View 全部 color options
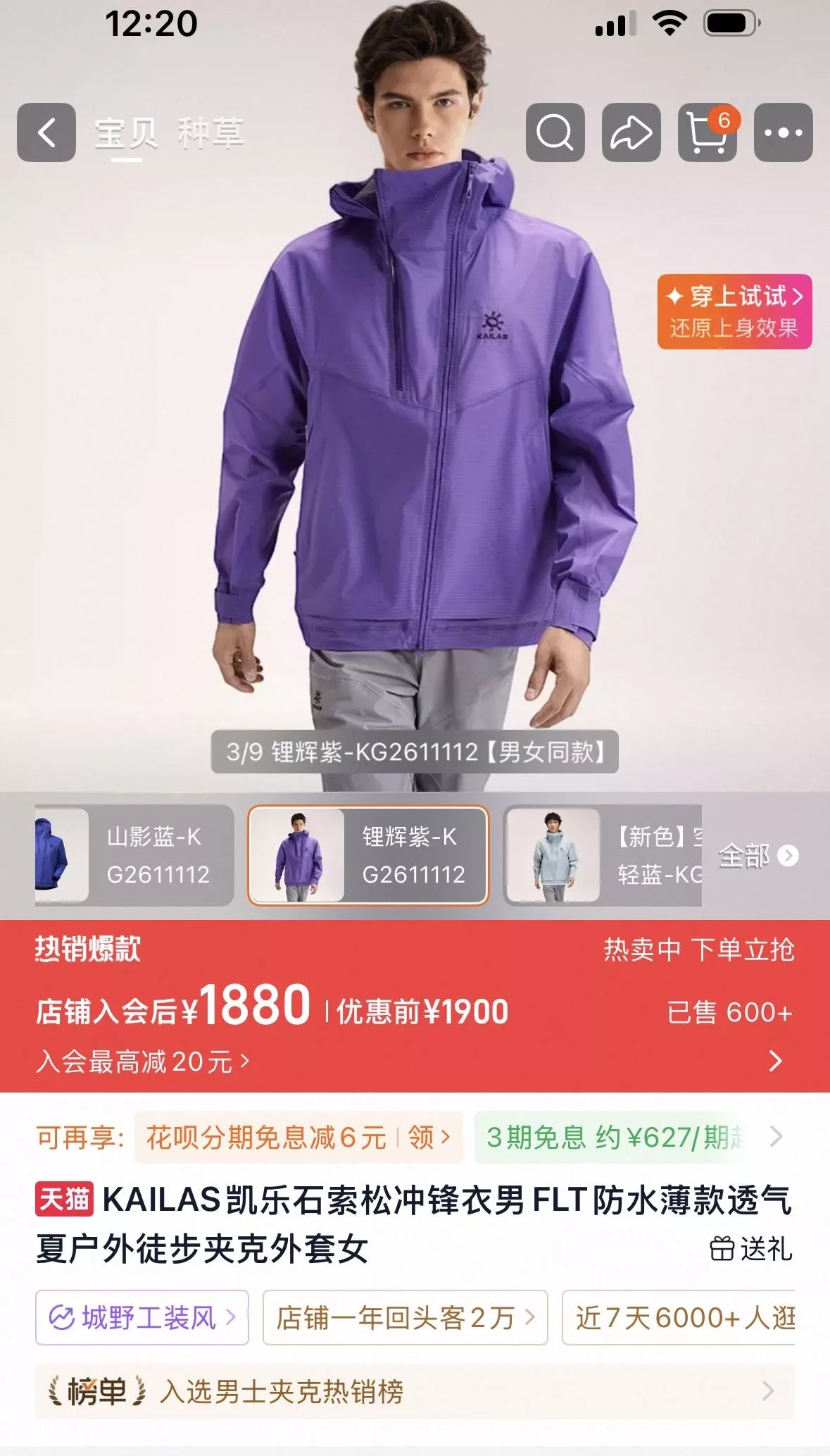The image size is (830, 1456). [x=758, y=856]
